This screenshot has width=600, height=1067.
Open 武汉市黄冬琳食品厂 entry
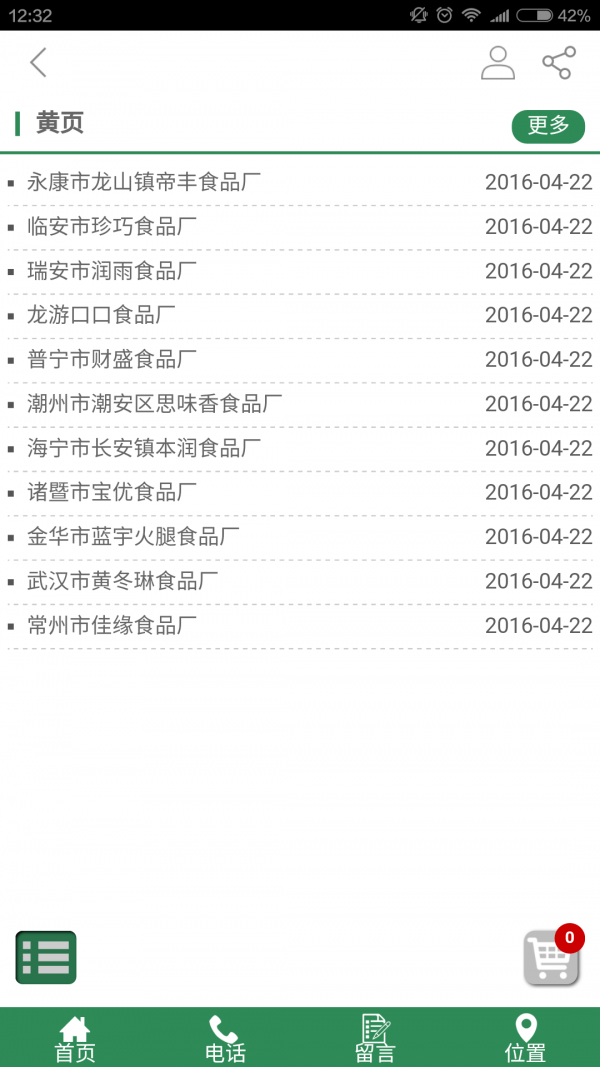click(x=122, y=581)
